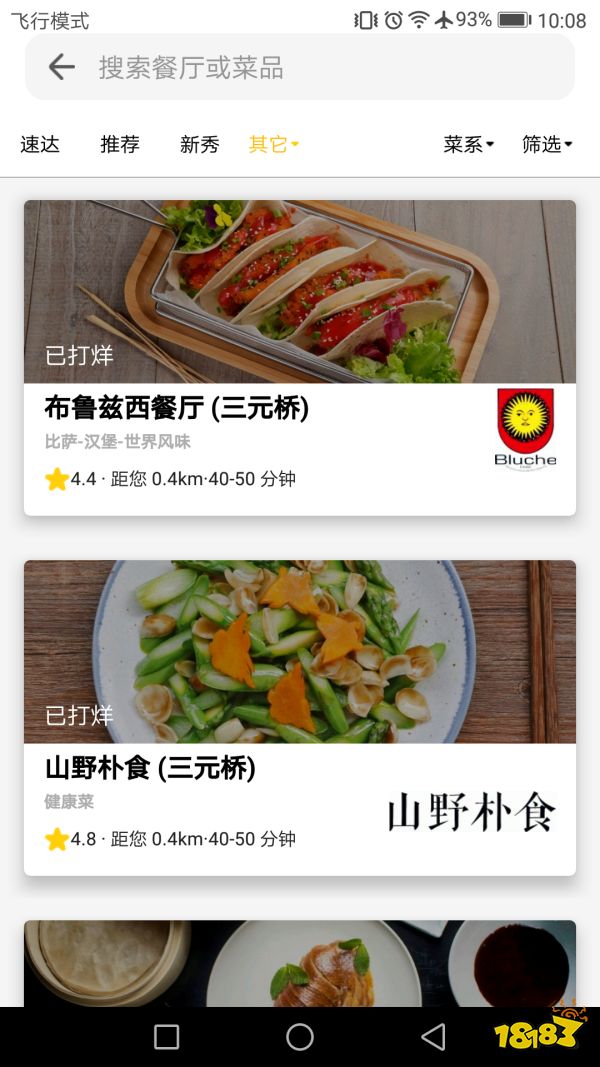Switch to the 速达 tab

pos(40,144)
